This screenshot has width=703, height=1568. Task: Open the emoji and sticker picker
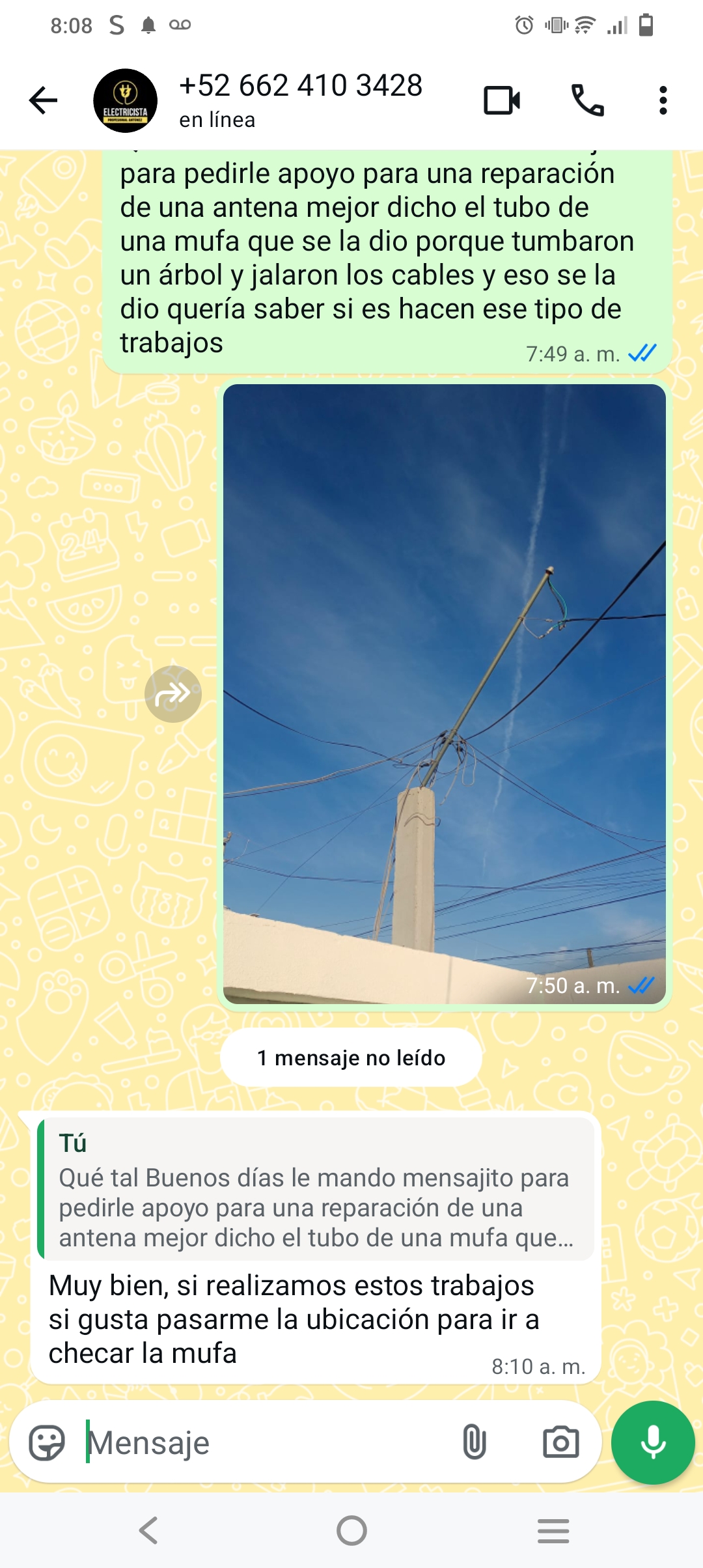[47, 1443]
